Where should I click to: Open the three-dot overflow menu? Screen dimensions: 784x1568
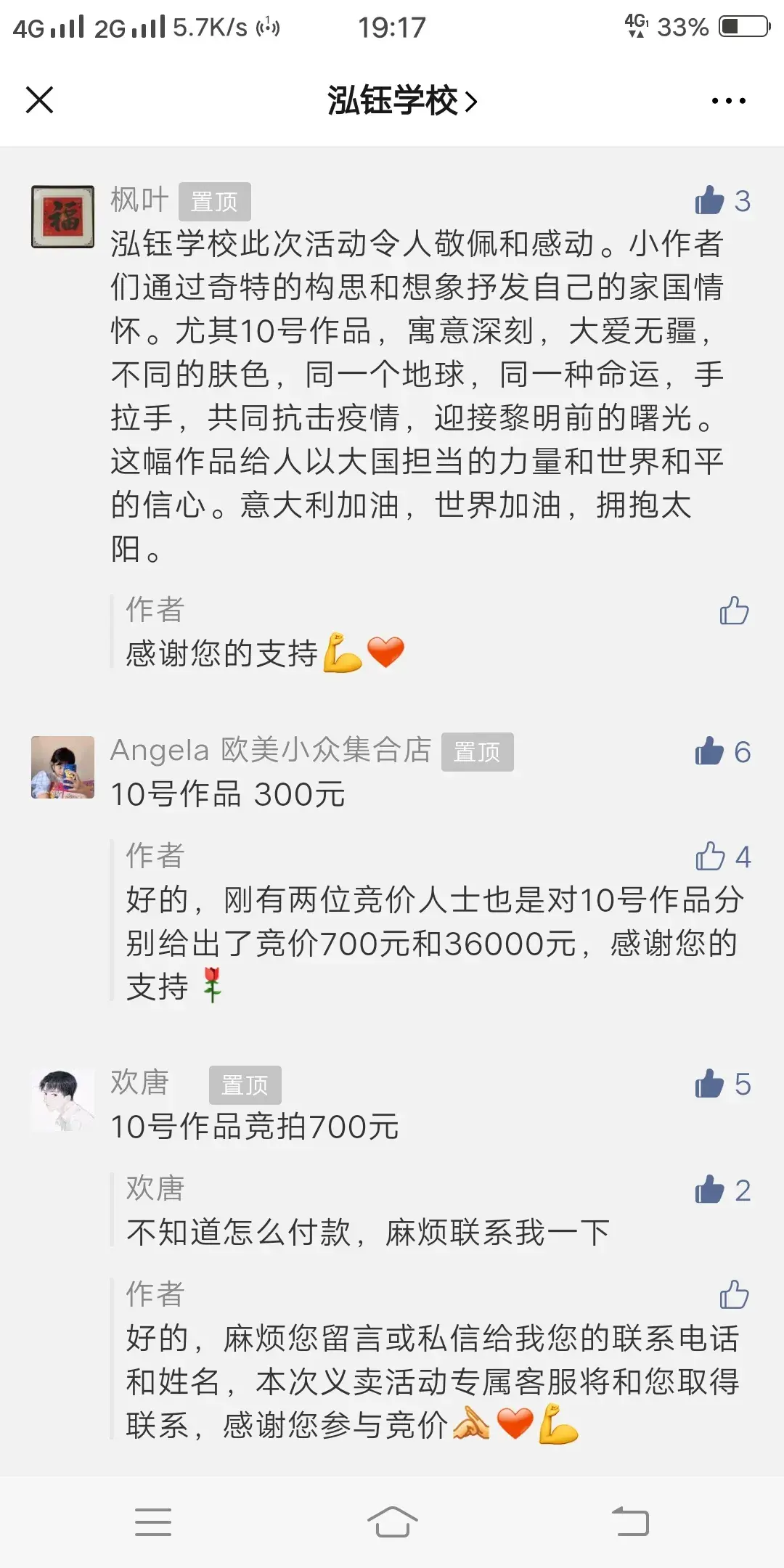(729, 101)
